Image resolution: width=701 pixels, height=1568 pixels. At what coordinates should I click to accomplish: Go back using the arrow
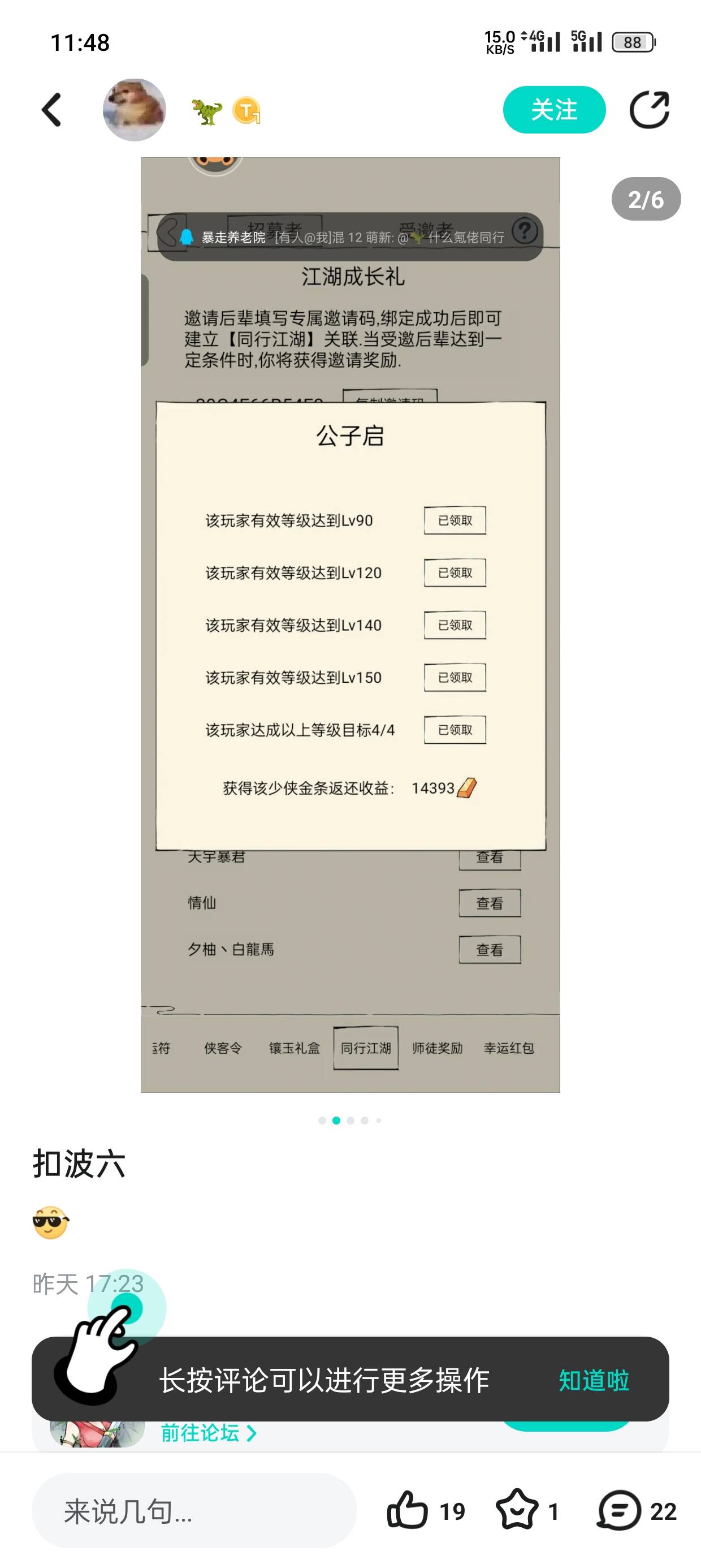[x=51, y=110]
